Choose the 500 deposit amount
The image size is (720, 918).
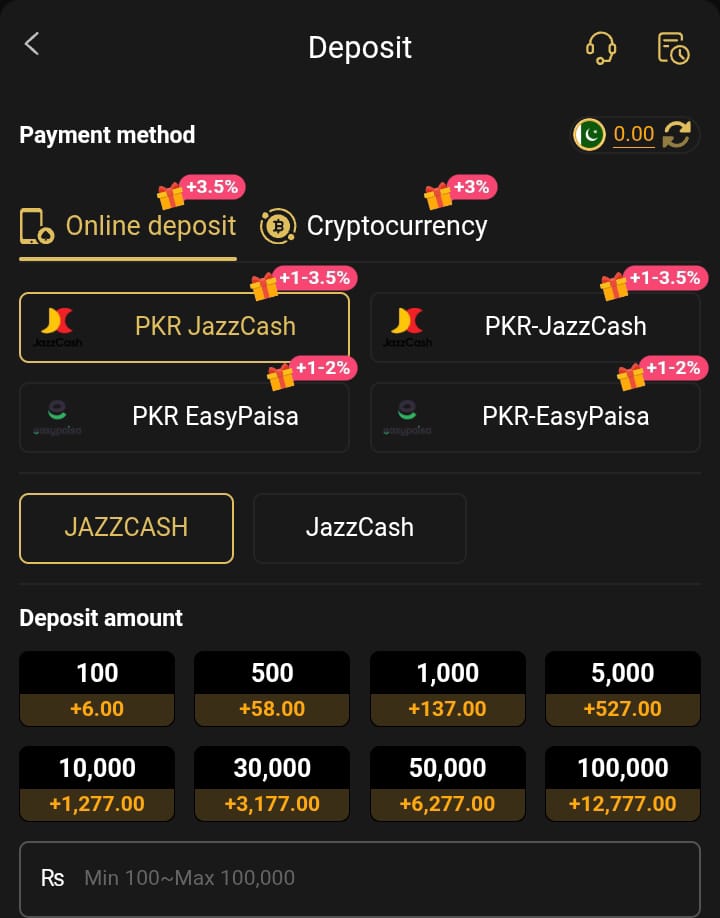tap(272, 689)
